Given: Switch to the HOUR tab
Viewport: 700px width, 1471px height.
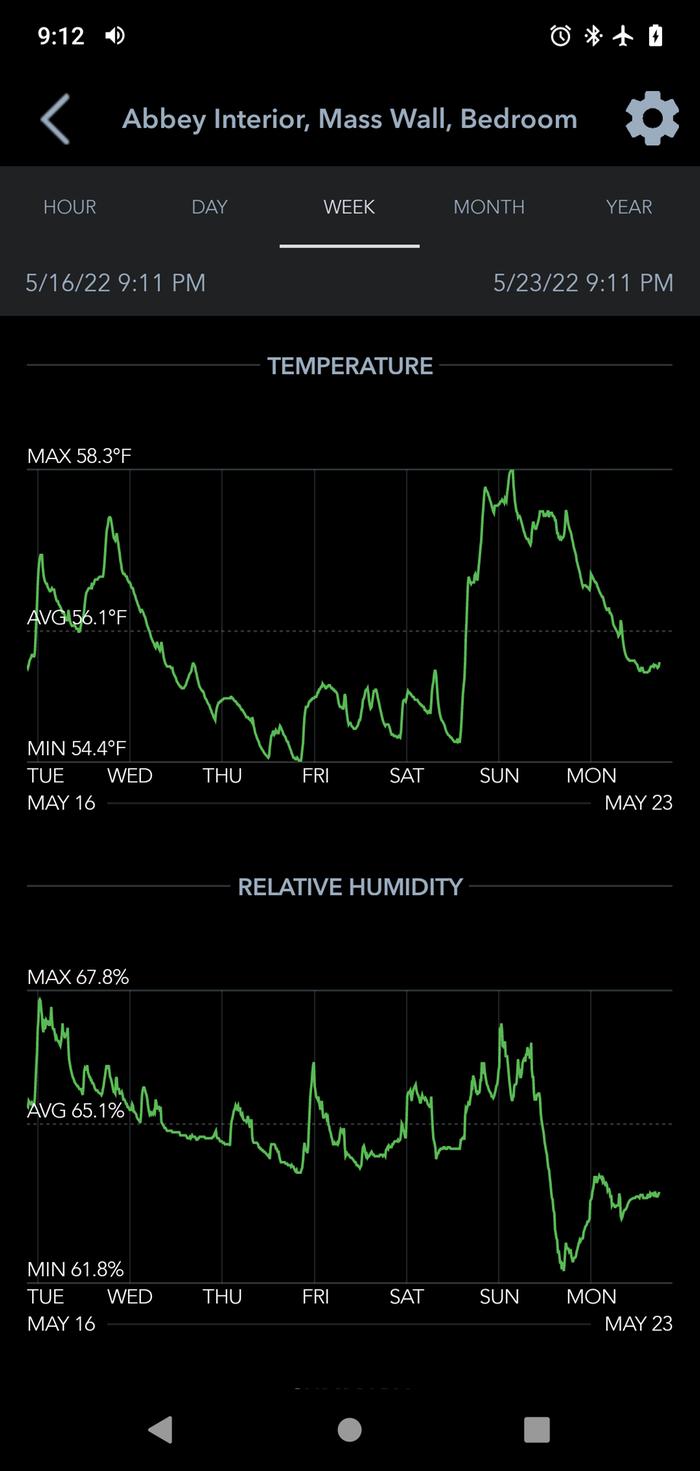Looking at the screenshot, I should [70, 207].
